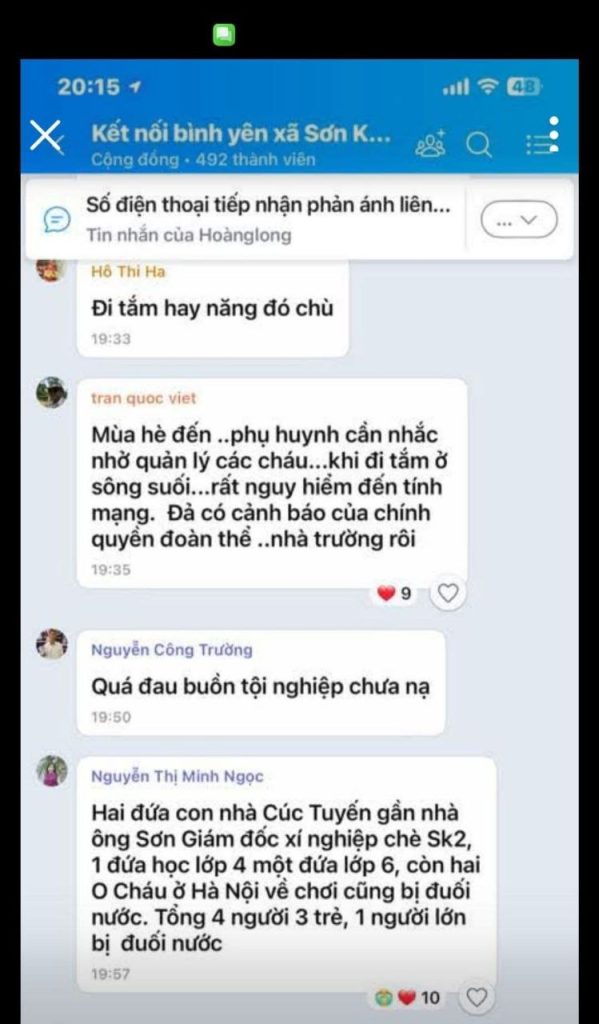Like tran quoc viet's message with the heart
Screen dimensions: 599x1024
[x=448, y=593]
